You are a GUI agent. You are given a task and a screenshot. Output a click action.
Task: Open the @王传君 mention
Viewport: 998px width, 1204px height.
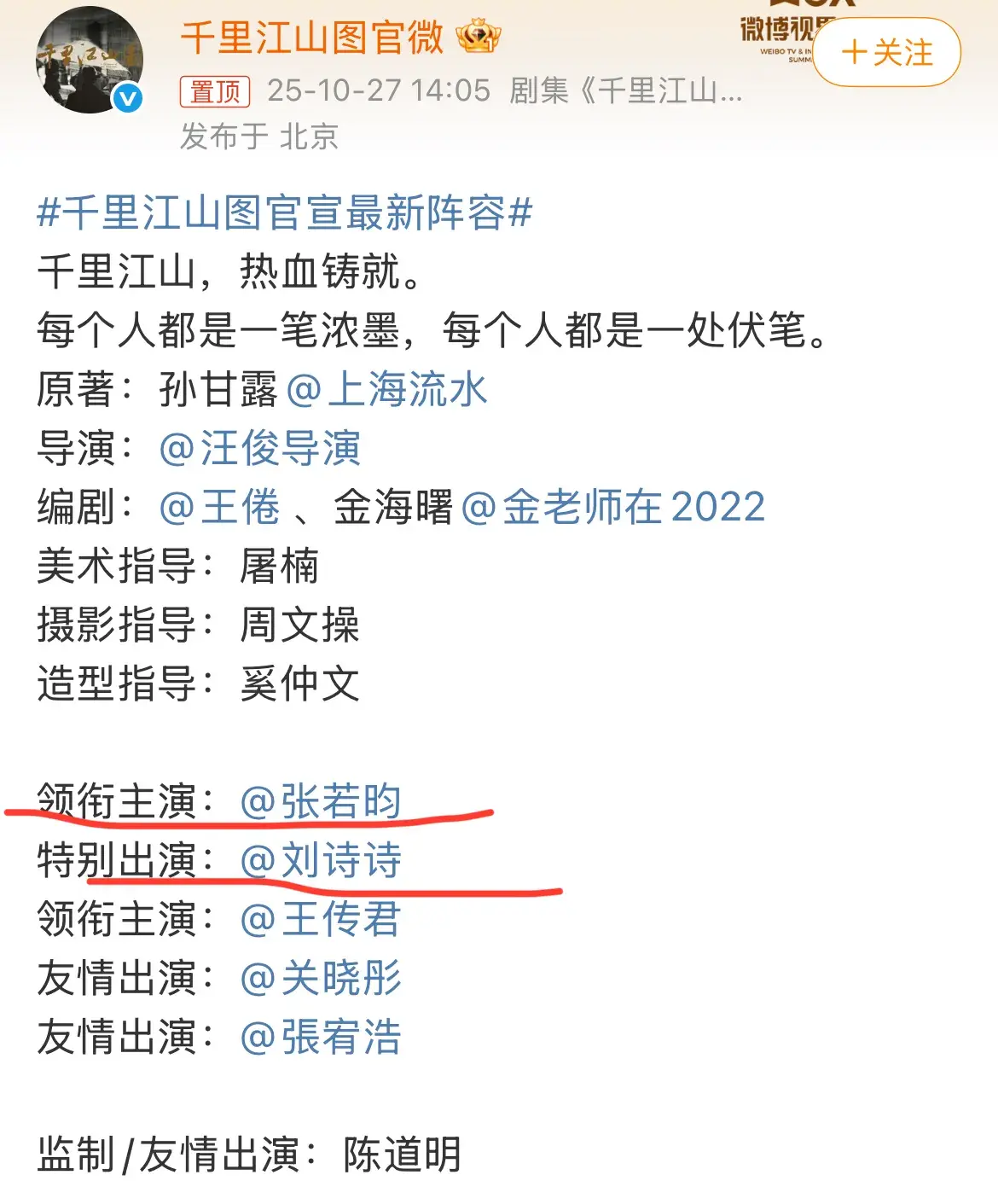click(x=320, y=920)
